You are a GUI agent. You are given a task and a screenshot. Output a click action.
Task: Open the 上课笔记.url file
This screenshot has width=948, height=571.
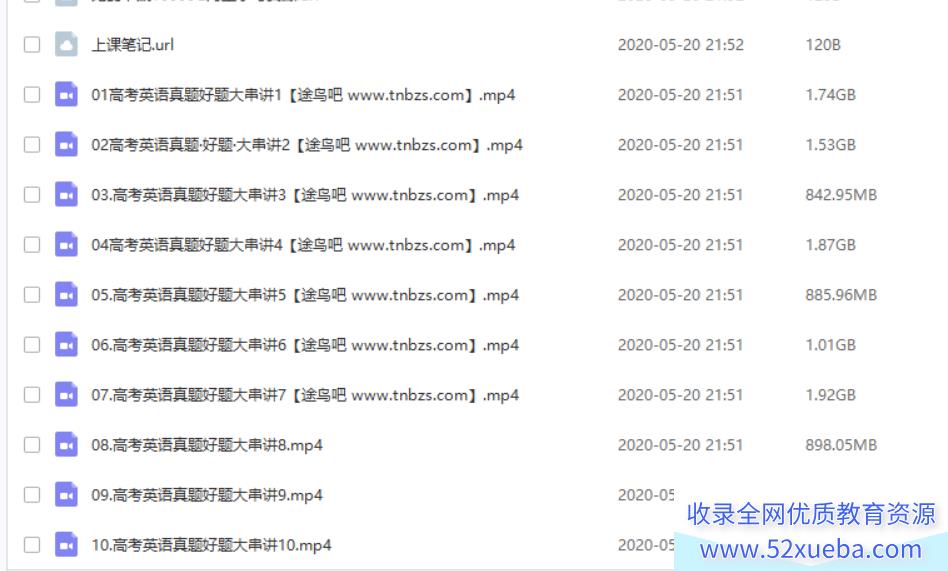pyautogui.click(x=133, y=45)
